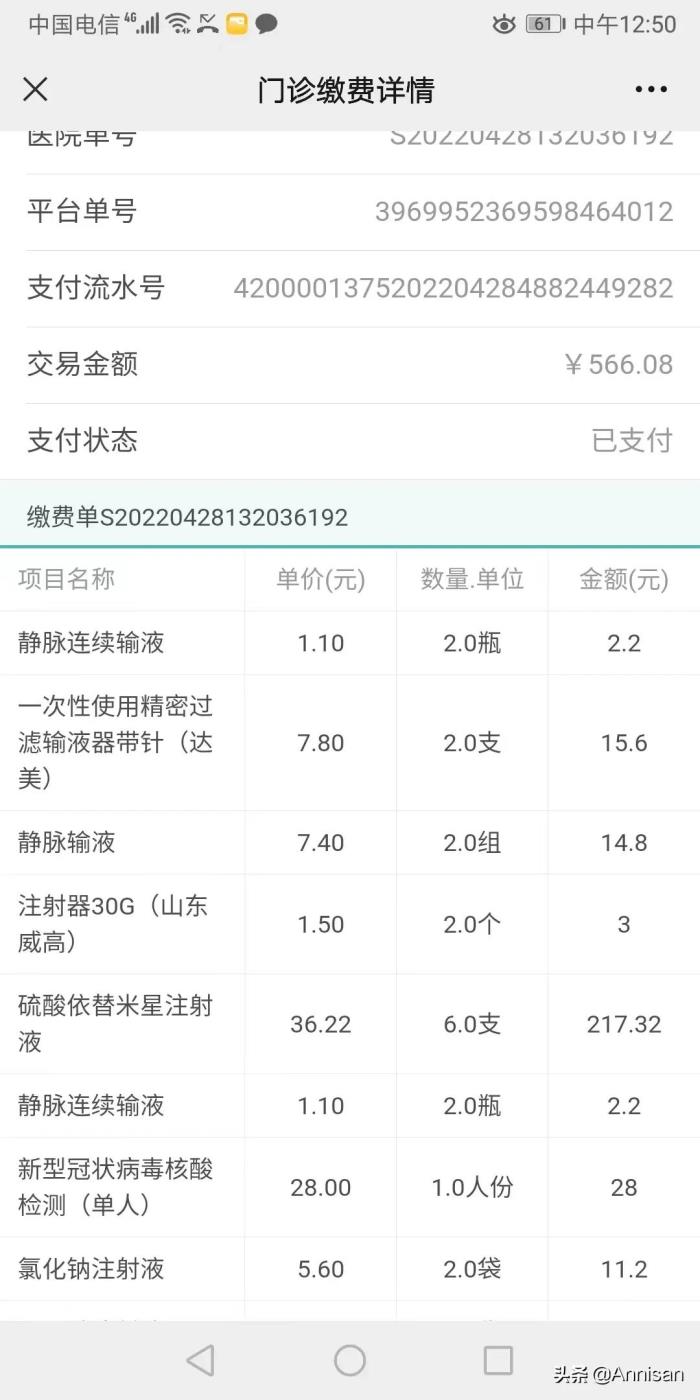This screenshot has width=700, height=1400.
Task: Open the recent apps view
Action: coord(498,1360)
